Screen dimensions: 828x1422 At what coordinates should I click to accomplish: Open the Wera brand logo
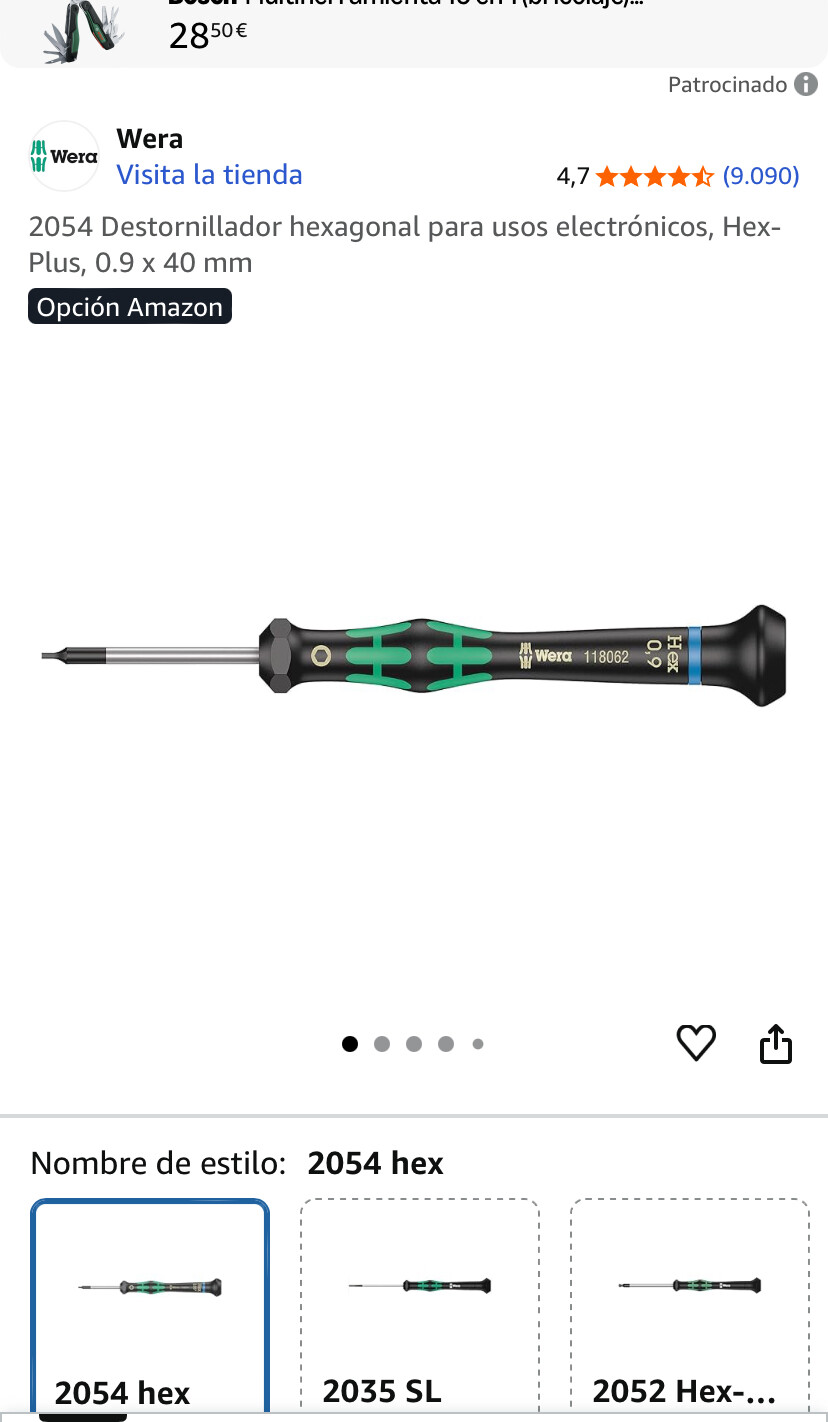(x=64, y=156)
